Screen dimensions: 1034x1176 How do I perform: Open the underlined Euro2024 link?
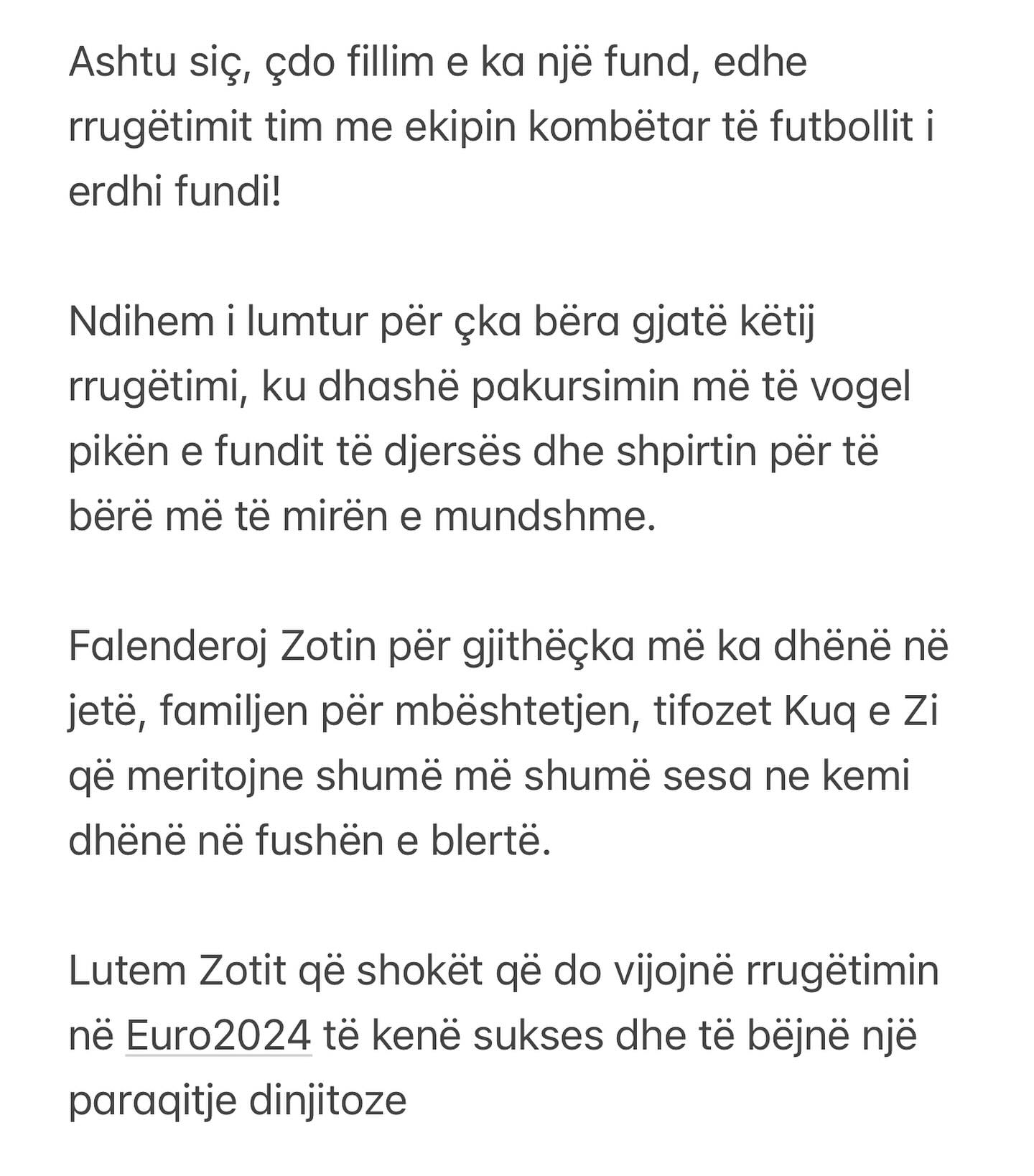pyautogui.click(x=218, y=1035)
